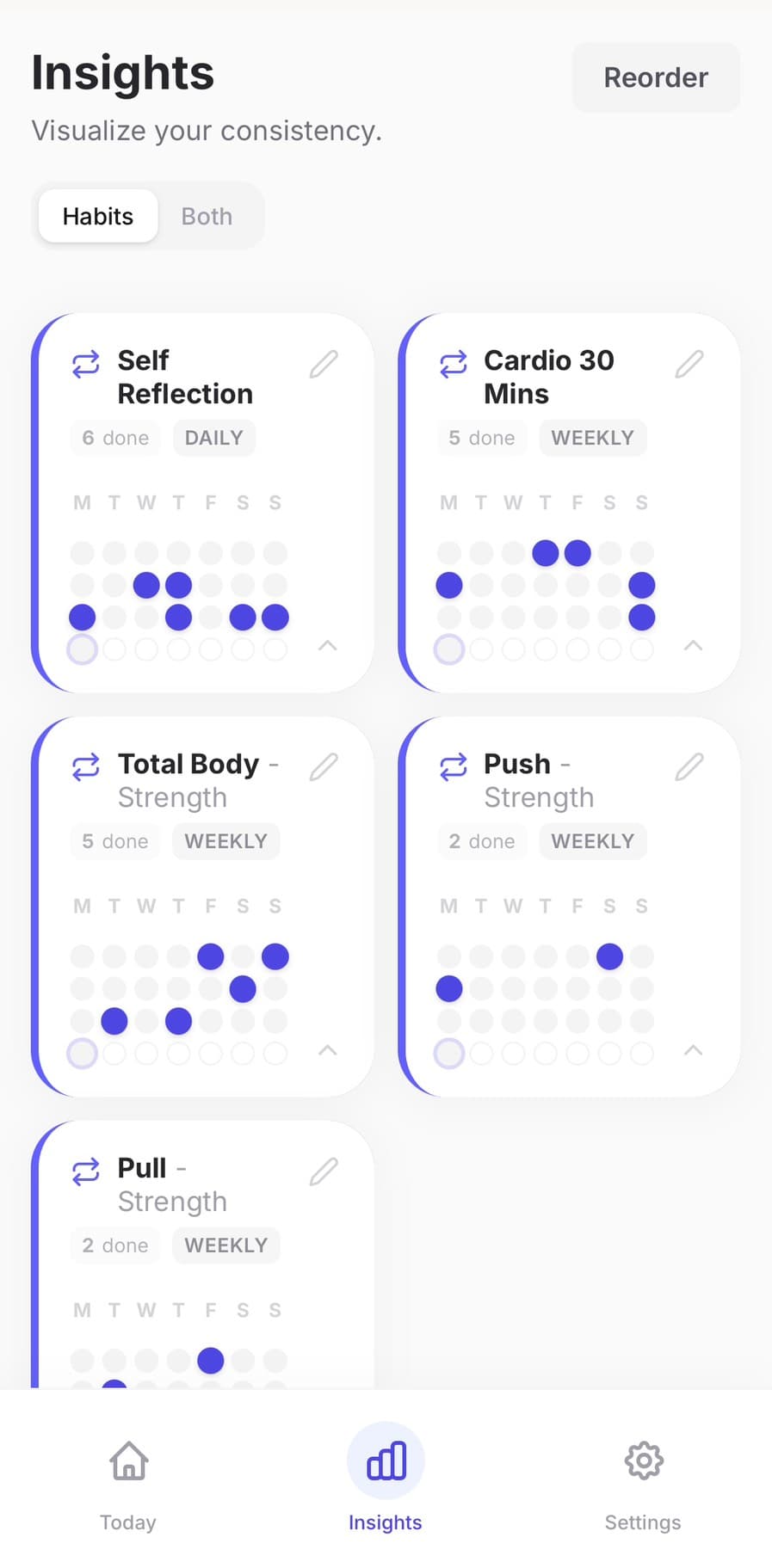Select the Habits segment
This screenshot has height=1568, width=772.
click(98, 216)
